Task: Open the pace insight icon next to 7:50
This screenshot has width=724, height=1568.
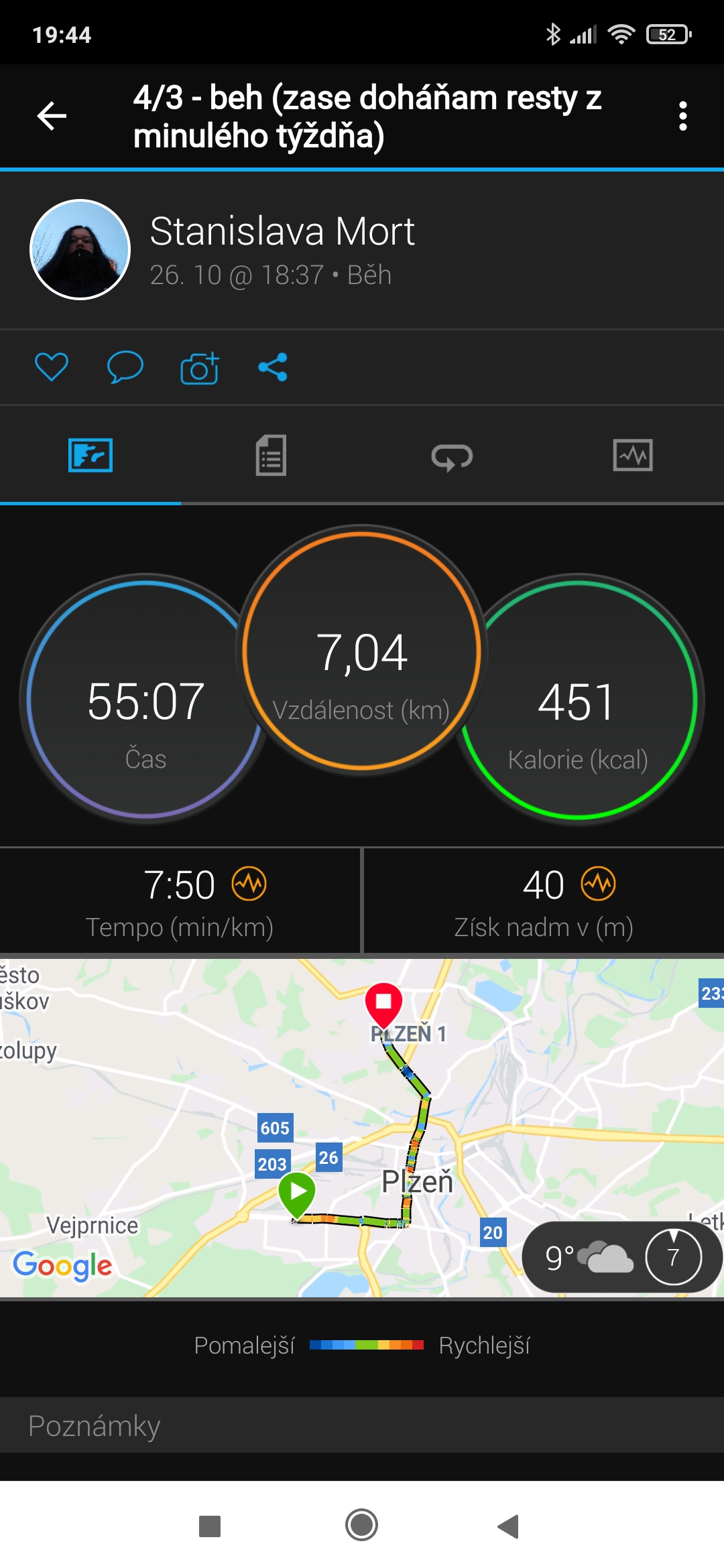Action: click(249, 884)
